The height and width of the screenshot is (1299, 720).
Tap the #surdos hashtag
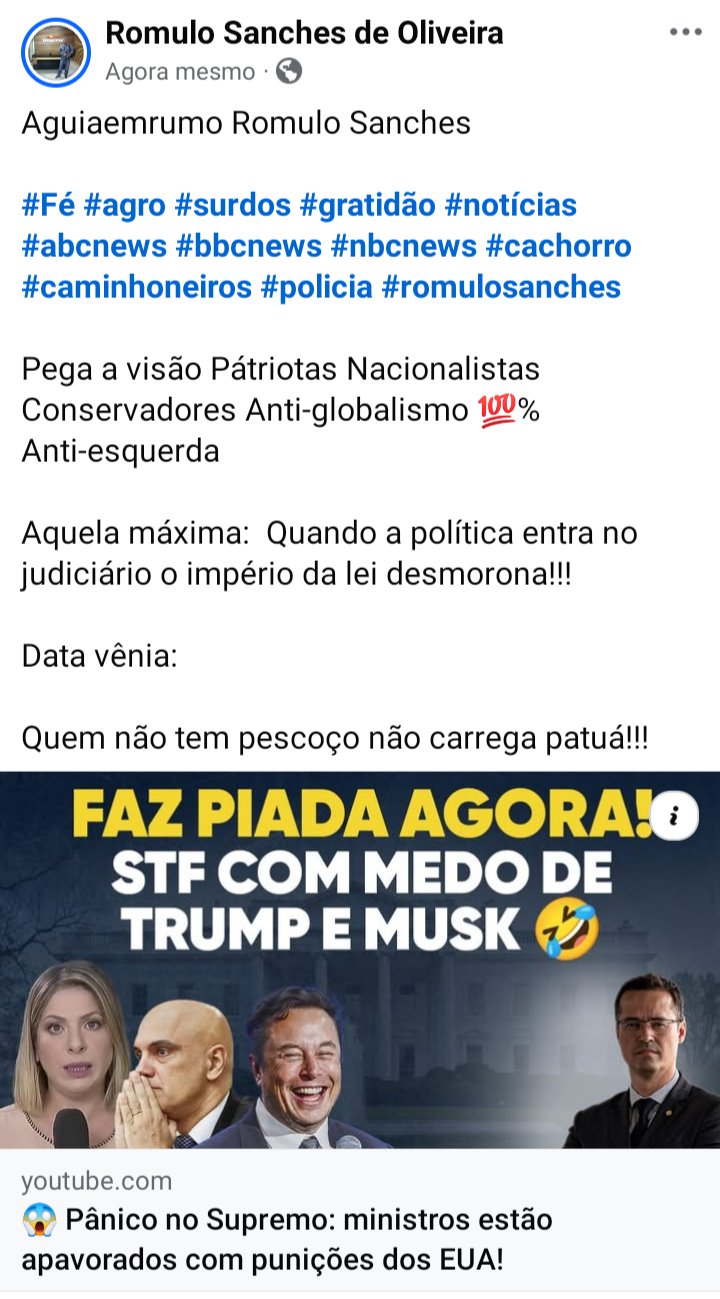[233, 205]
